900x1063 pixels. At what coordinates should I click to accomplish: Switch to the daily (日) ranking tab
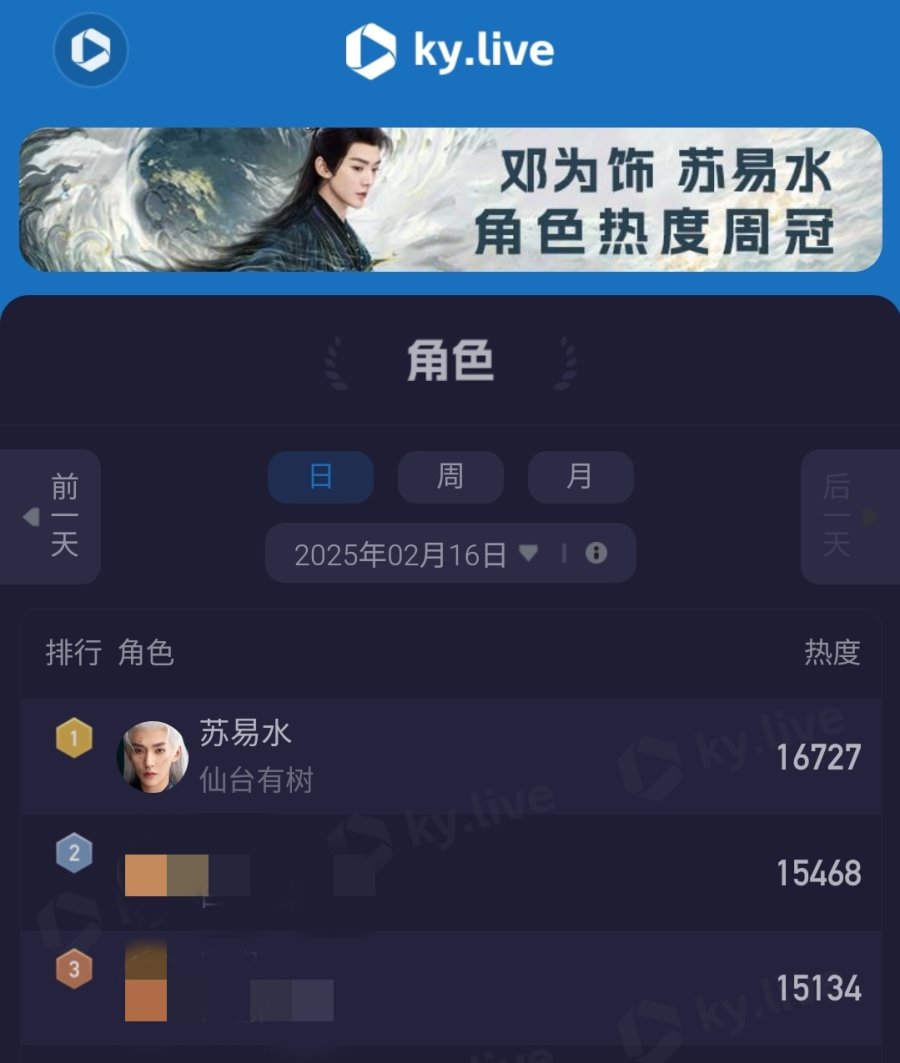[x=320, y=477]
